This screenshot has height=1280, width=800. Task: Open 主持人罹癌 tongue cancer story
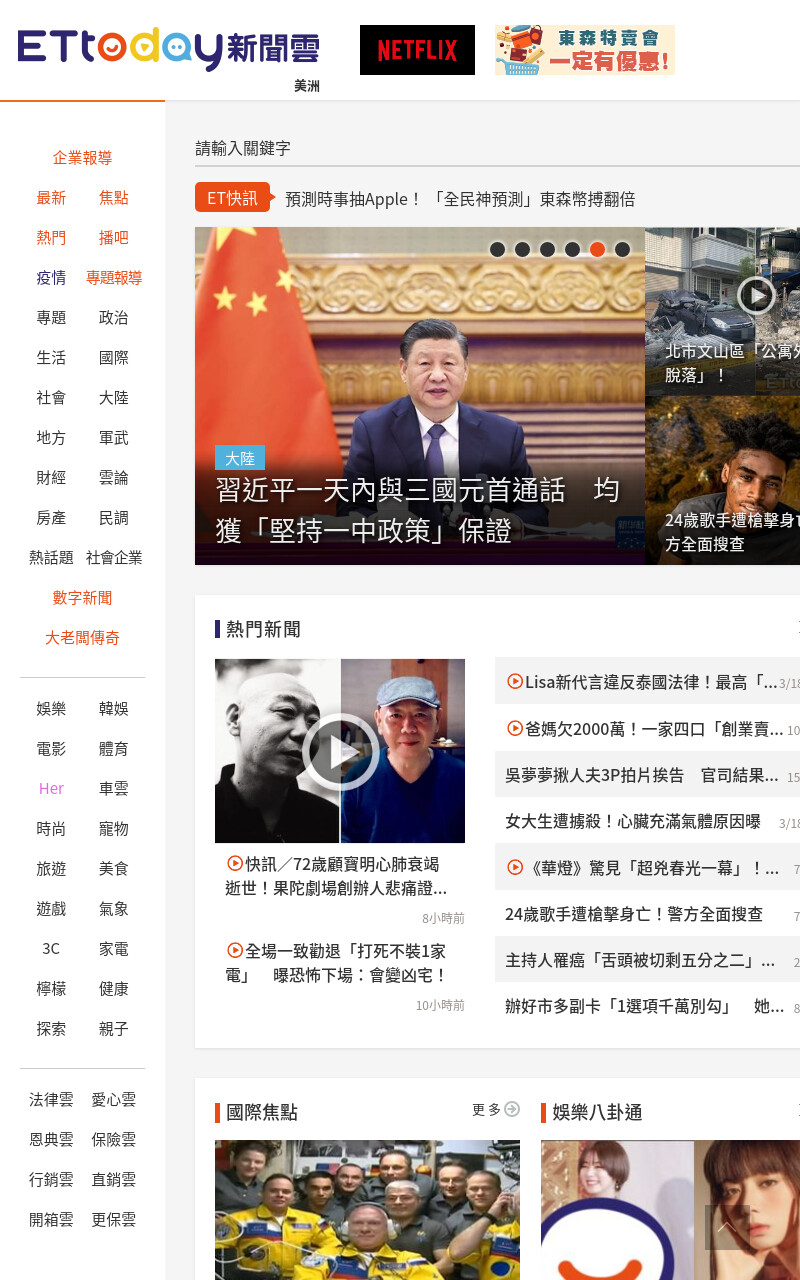click(x=640, y=961)
